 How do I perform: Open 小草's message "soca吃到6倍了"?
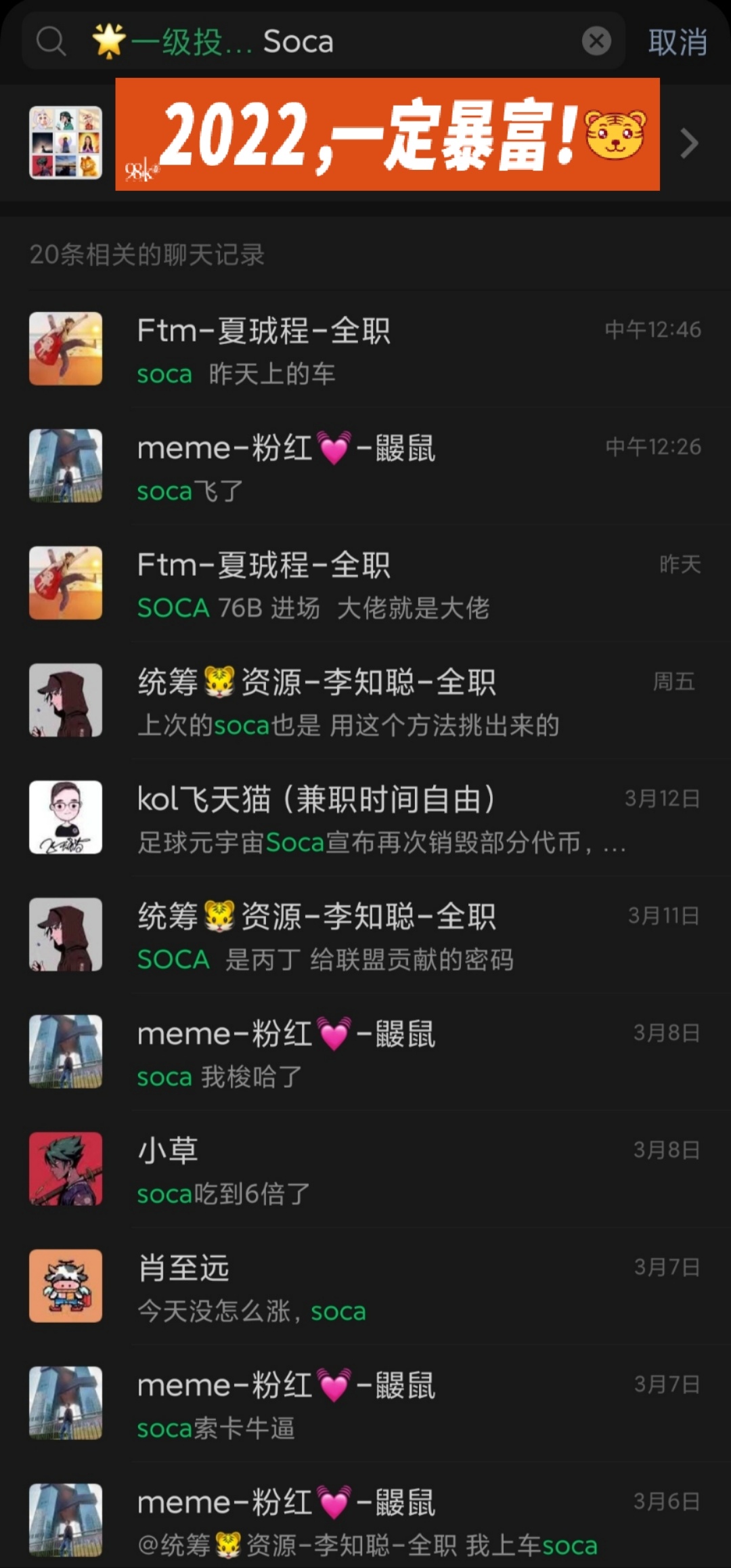pyautogui.click(x=365, y=1169)
